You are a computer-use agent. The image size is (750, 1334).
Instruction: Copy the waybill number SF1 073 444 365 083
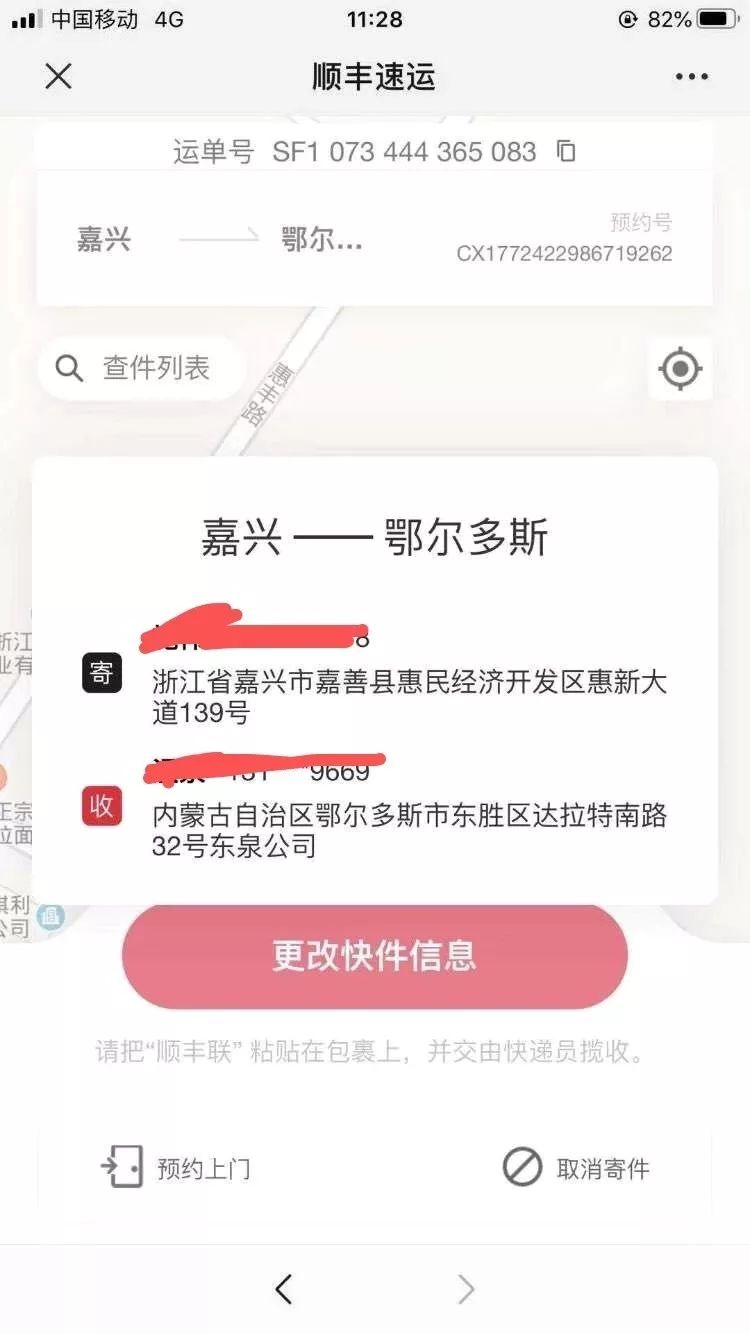pos(566,151)
